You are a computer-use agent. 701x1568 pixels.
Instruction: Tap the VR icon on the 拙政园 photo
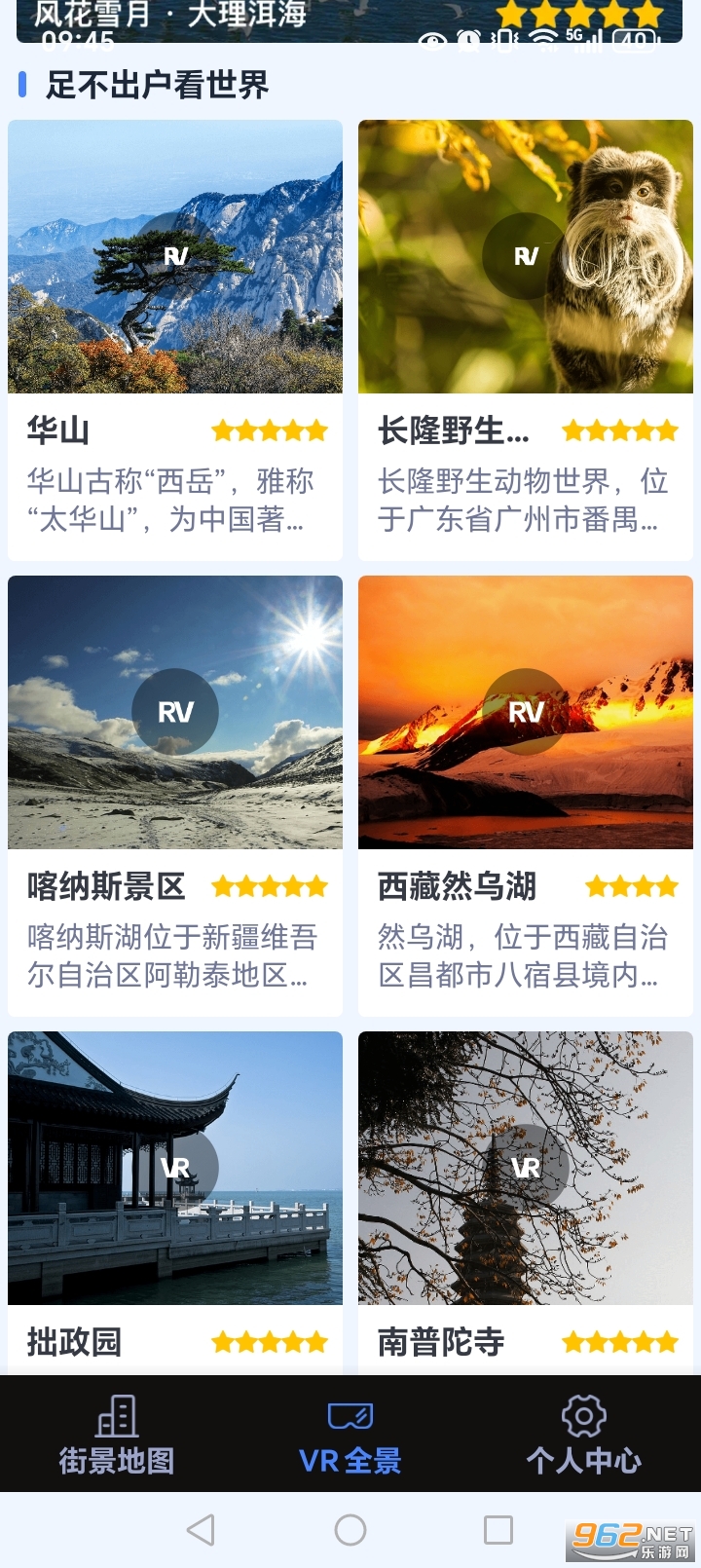tap(175, 1168)
